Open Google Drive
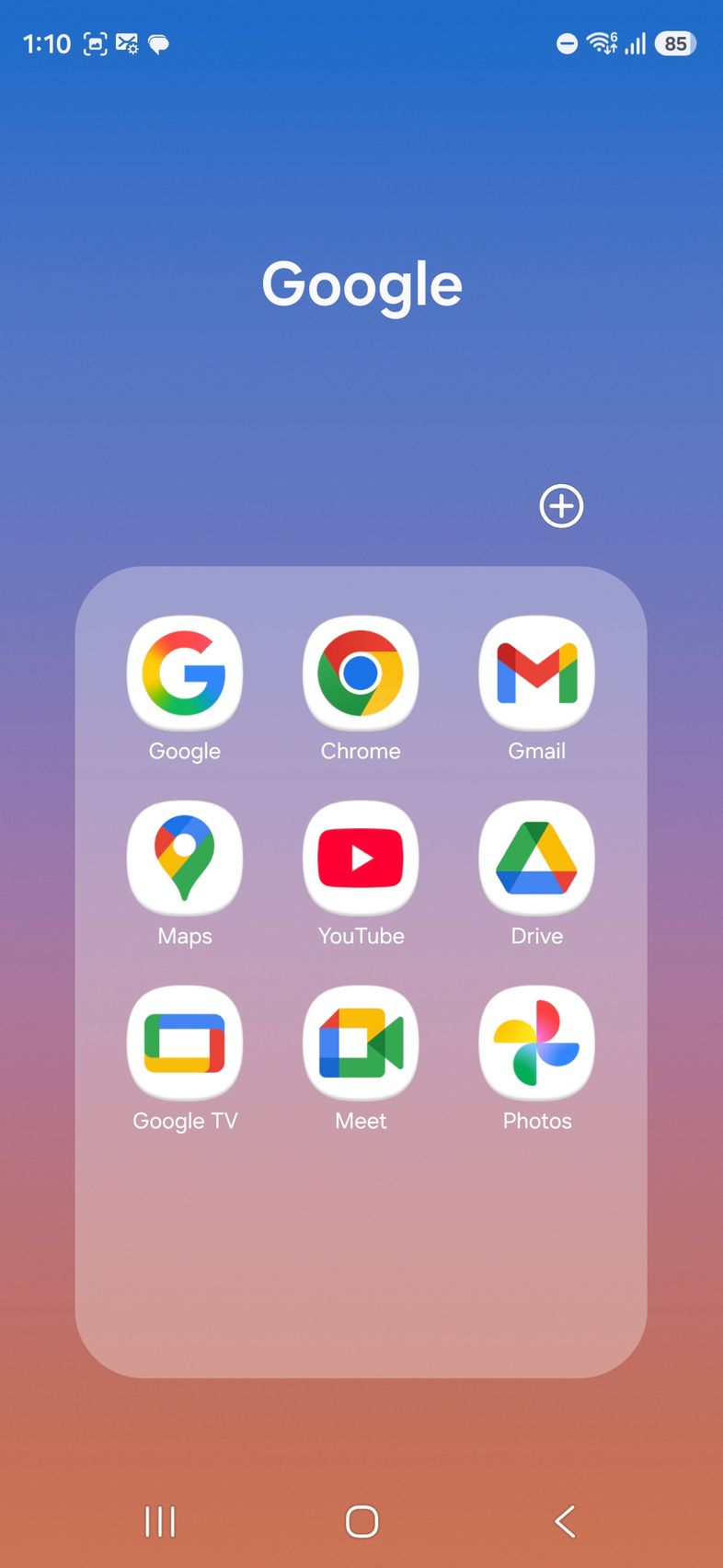Image resolution: width=723 pixels, height=1568 pixels. coord(536,859)
